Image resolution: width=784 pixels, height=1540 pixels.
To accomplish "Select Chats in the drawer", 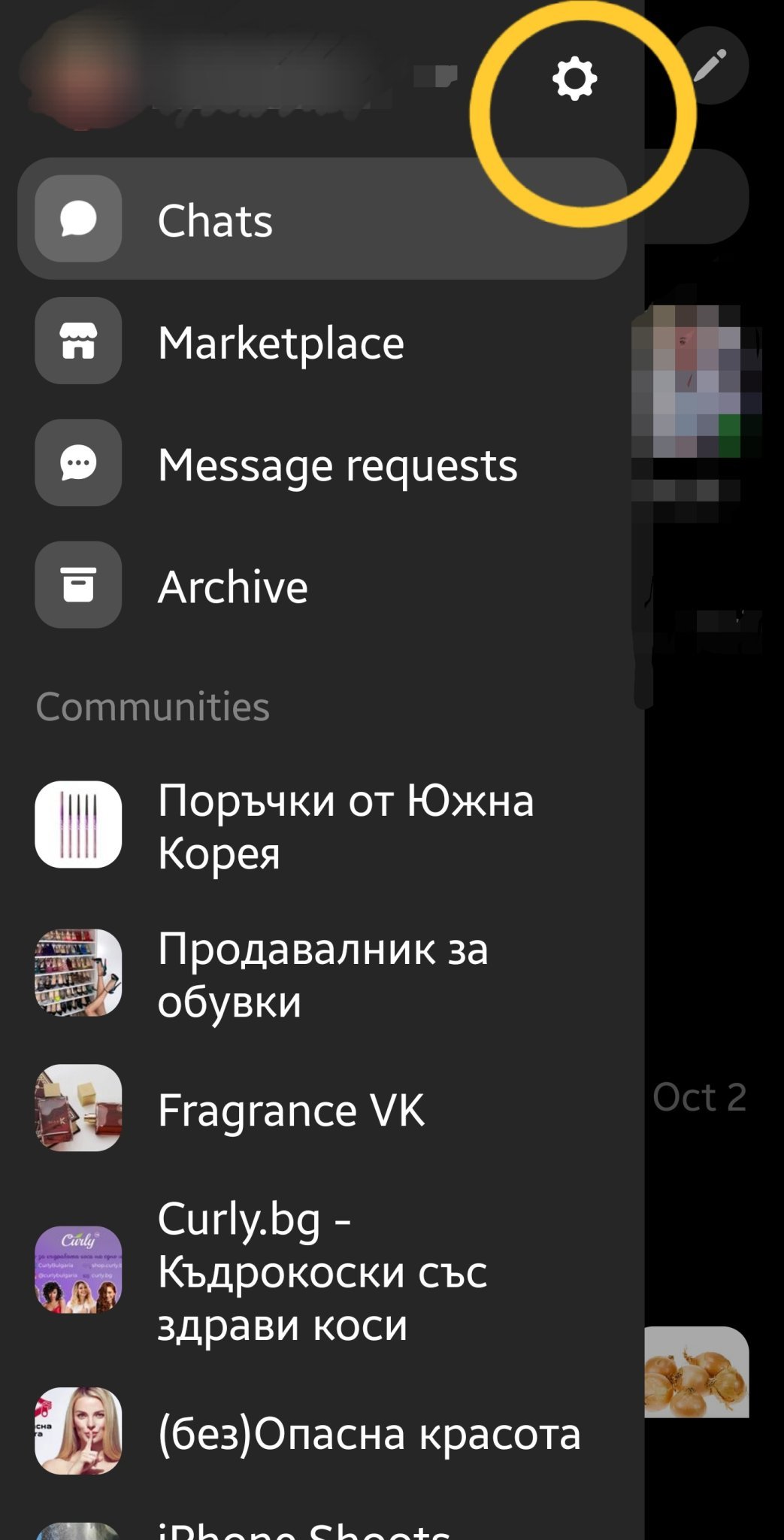I will [322, 219].
